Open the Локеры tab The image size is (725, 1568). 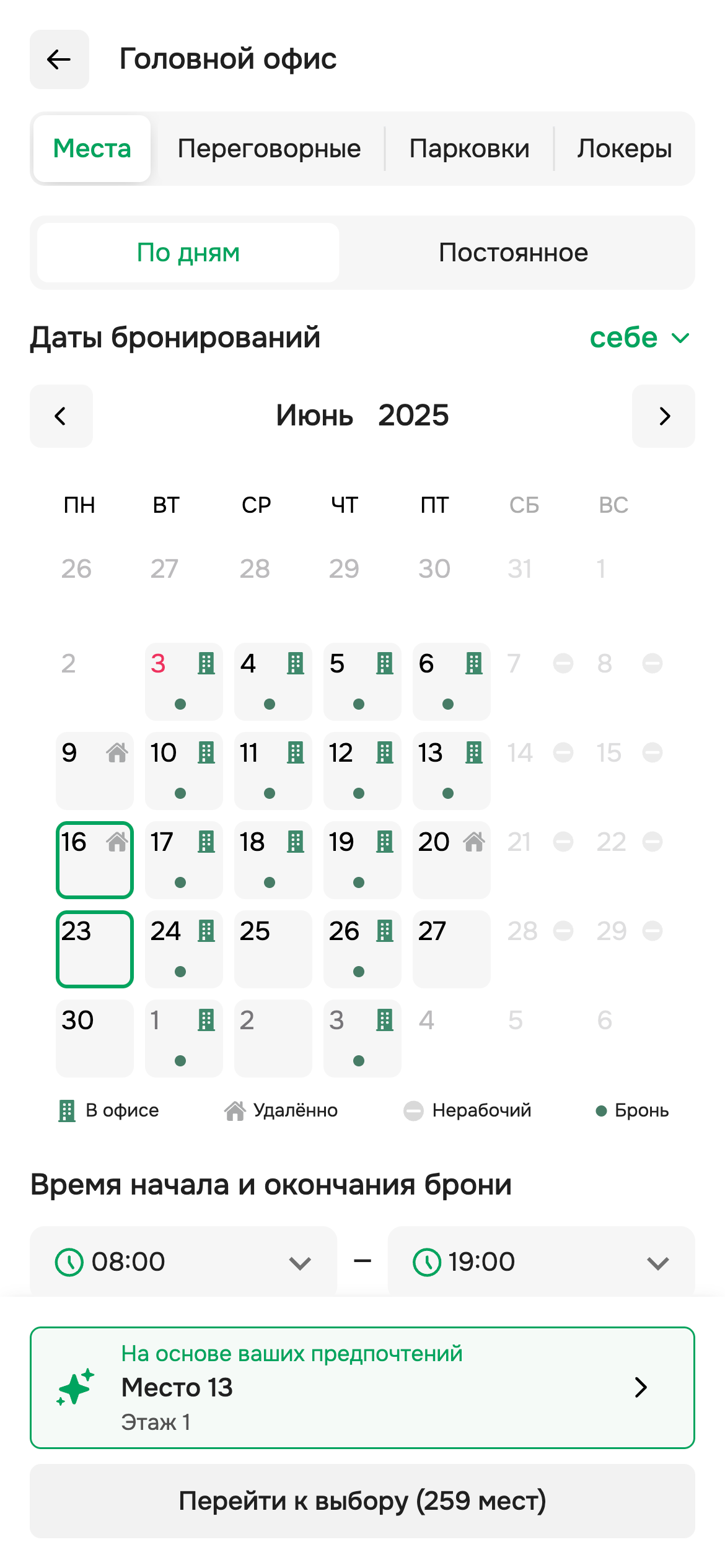coord(624,149)
